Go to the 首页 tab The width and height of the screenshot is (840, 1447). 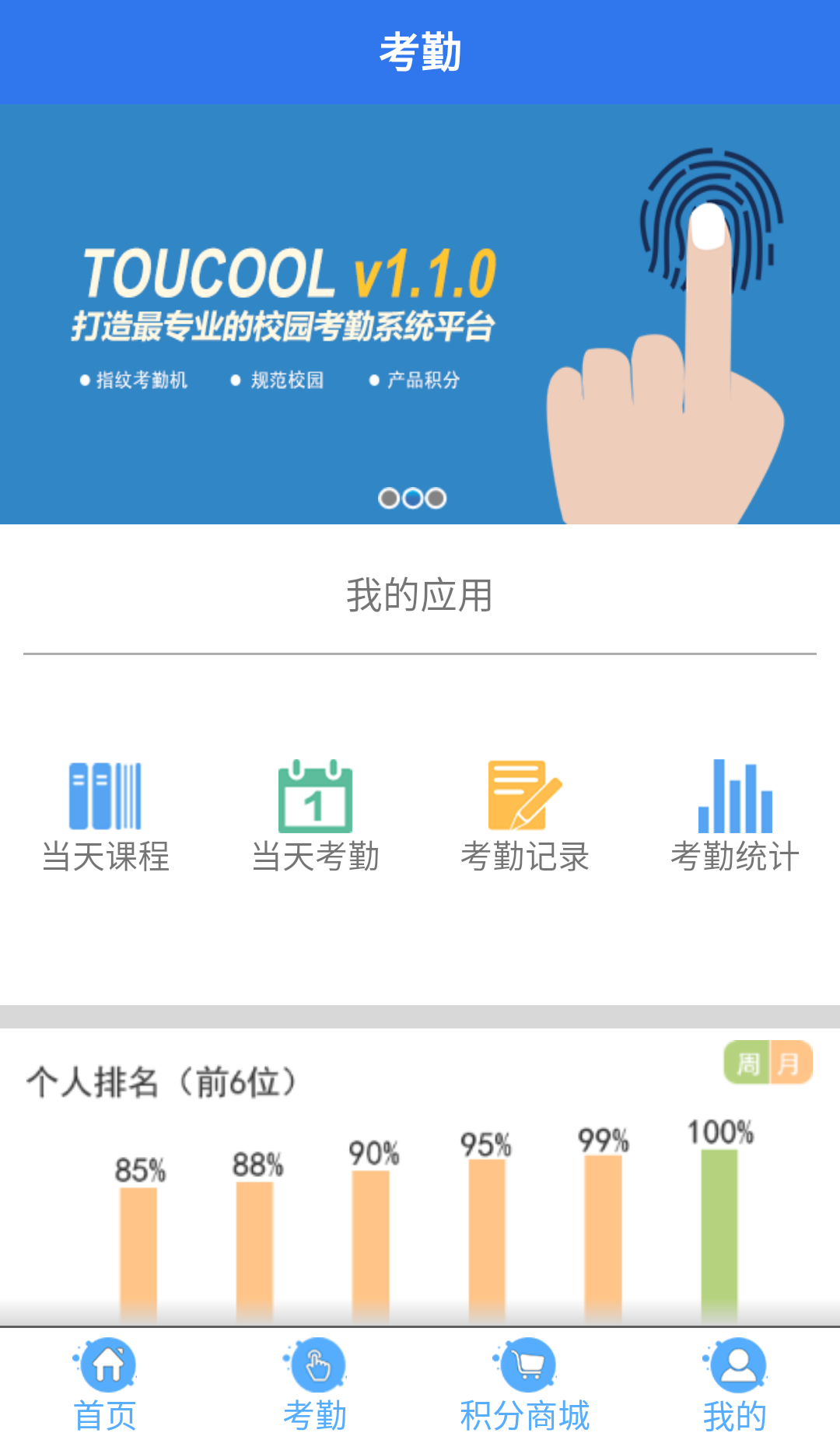click(105, 1386)
